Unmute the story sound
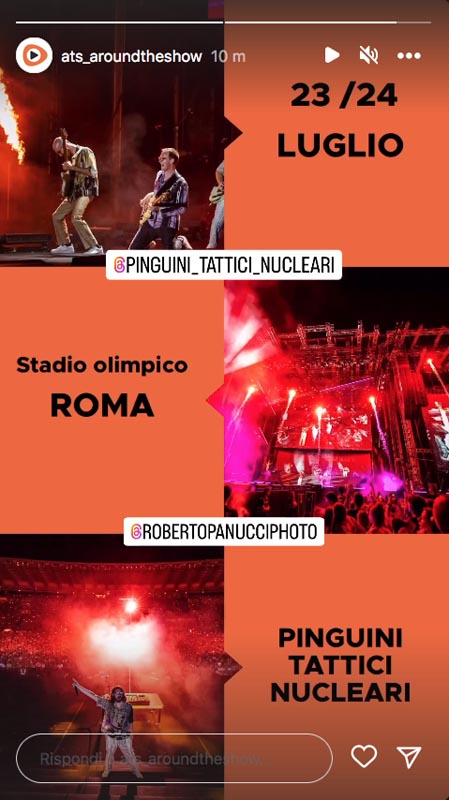Viewport: 449px width, 800px height. [x=369, y=55]
